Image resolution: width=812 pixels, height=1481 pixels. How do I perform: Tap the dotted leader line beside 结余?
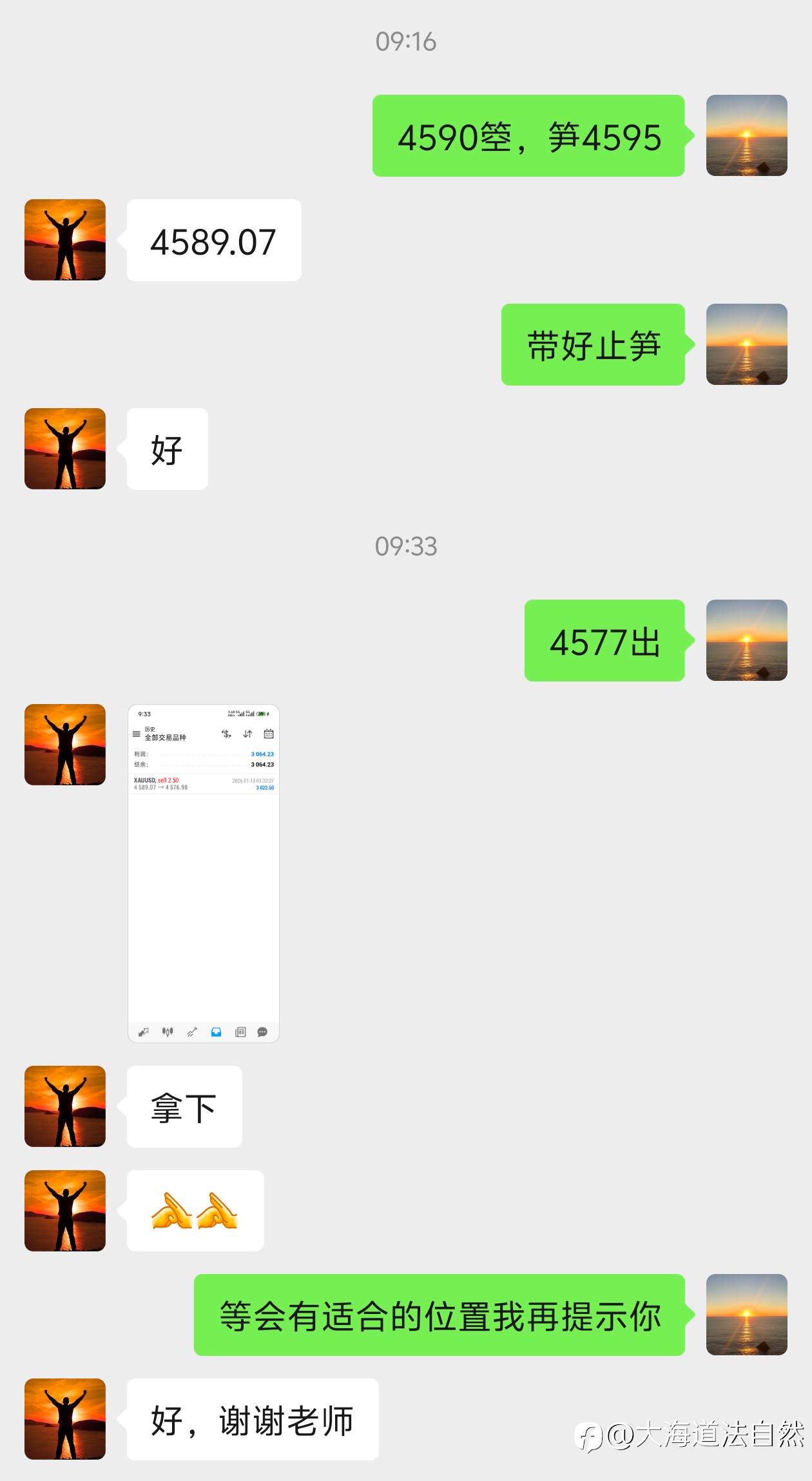[202, 765]
